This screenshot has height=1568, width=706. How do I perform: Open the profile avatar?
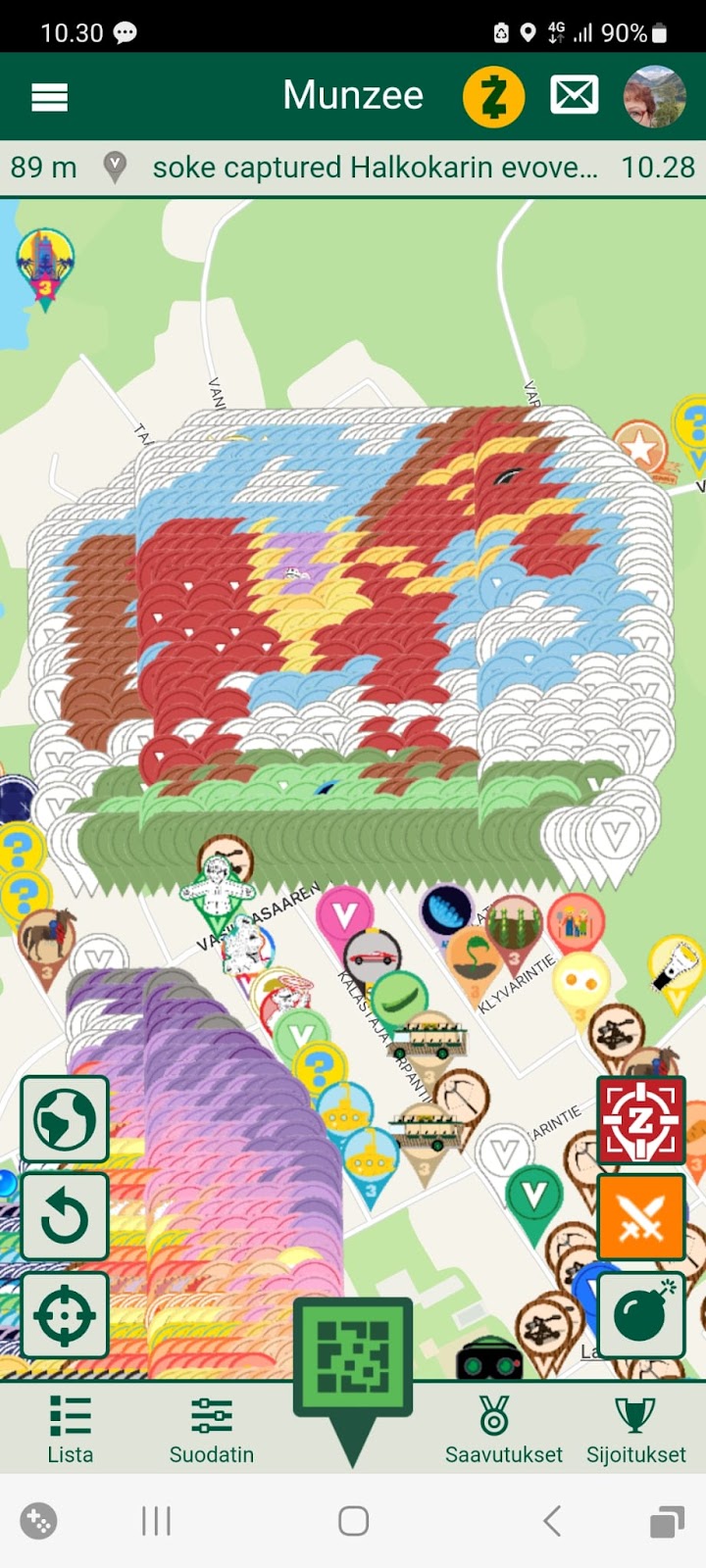tap(655, 97)
